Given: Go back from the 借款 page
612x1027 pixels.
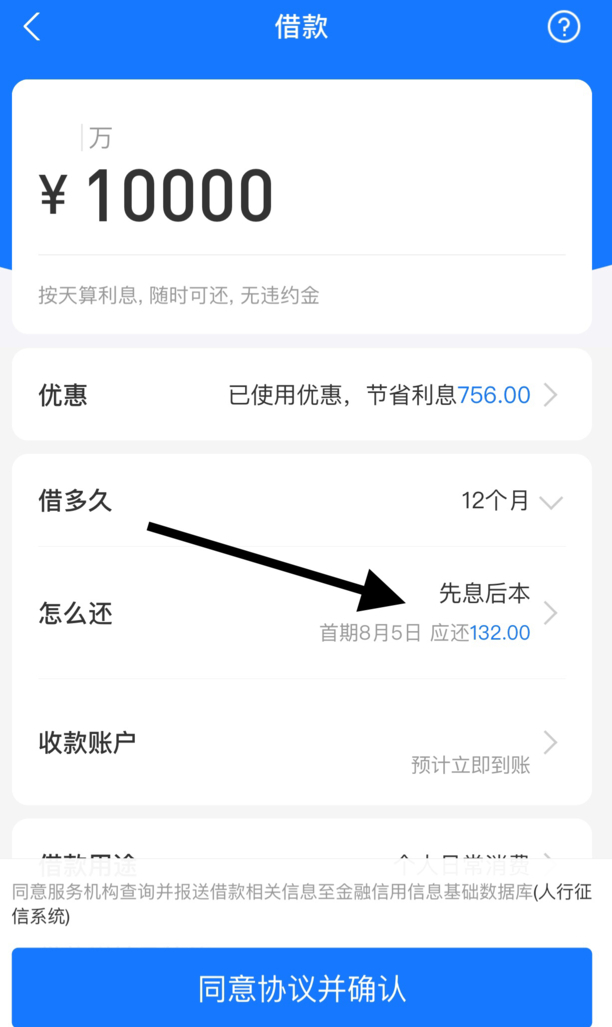Looking at the screenshot, I should point(32,27).
